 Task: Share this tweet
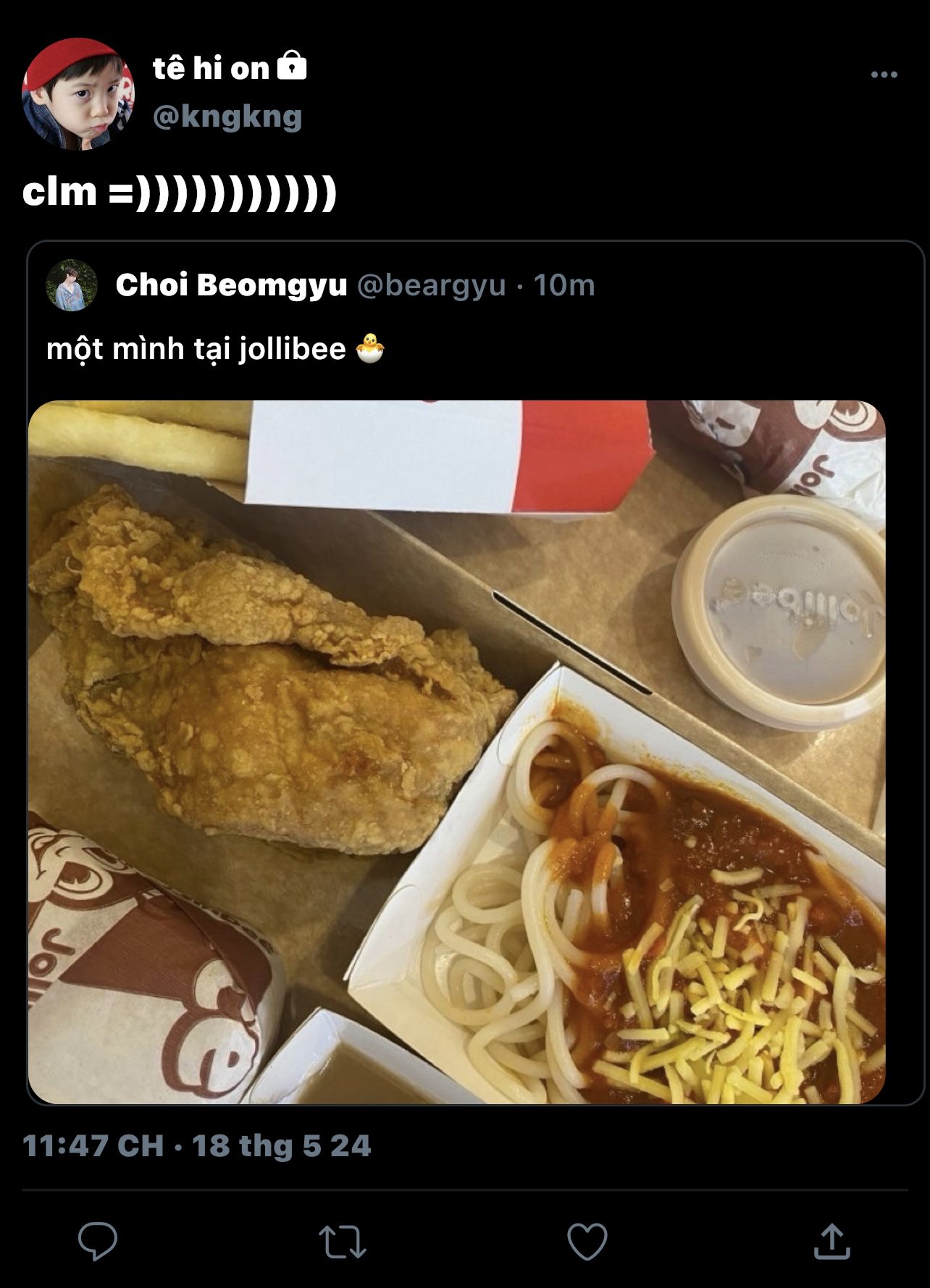(831, 1241)
